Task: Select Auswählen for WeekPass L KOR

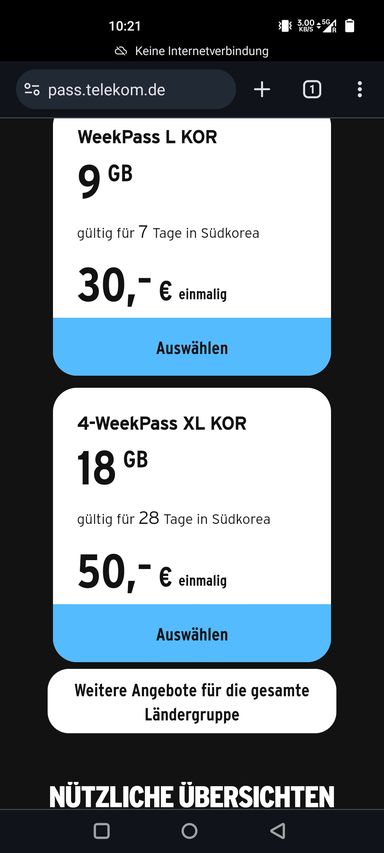Action: [192, 347]
